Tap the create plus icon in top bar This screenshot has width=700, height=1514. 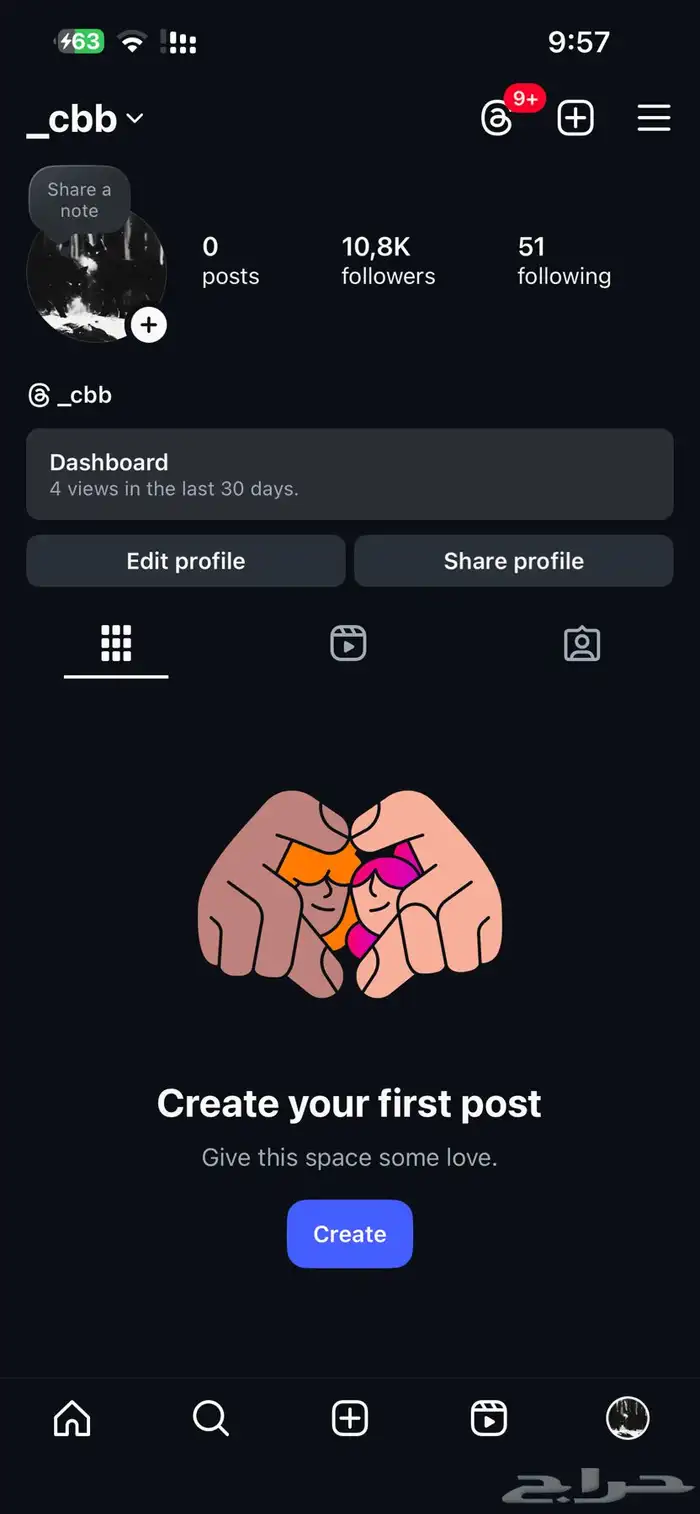[575, 119]
